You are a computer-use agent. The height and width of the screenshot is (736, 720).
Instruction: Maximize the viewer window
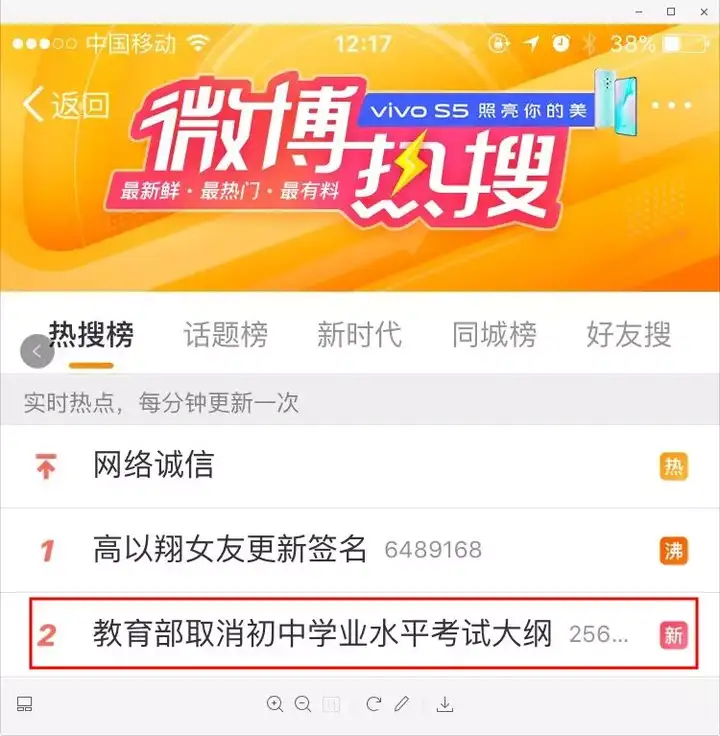click(671, 10)
